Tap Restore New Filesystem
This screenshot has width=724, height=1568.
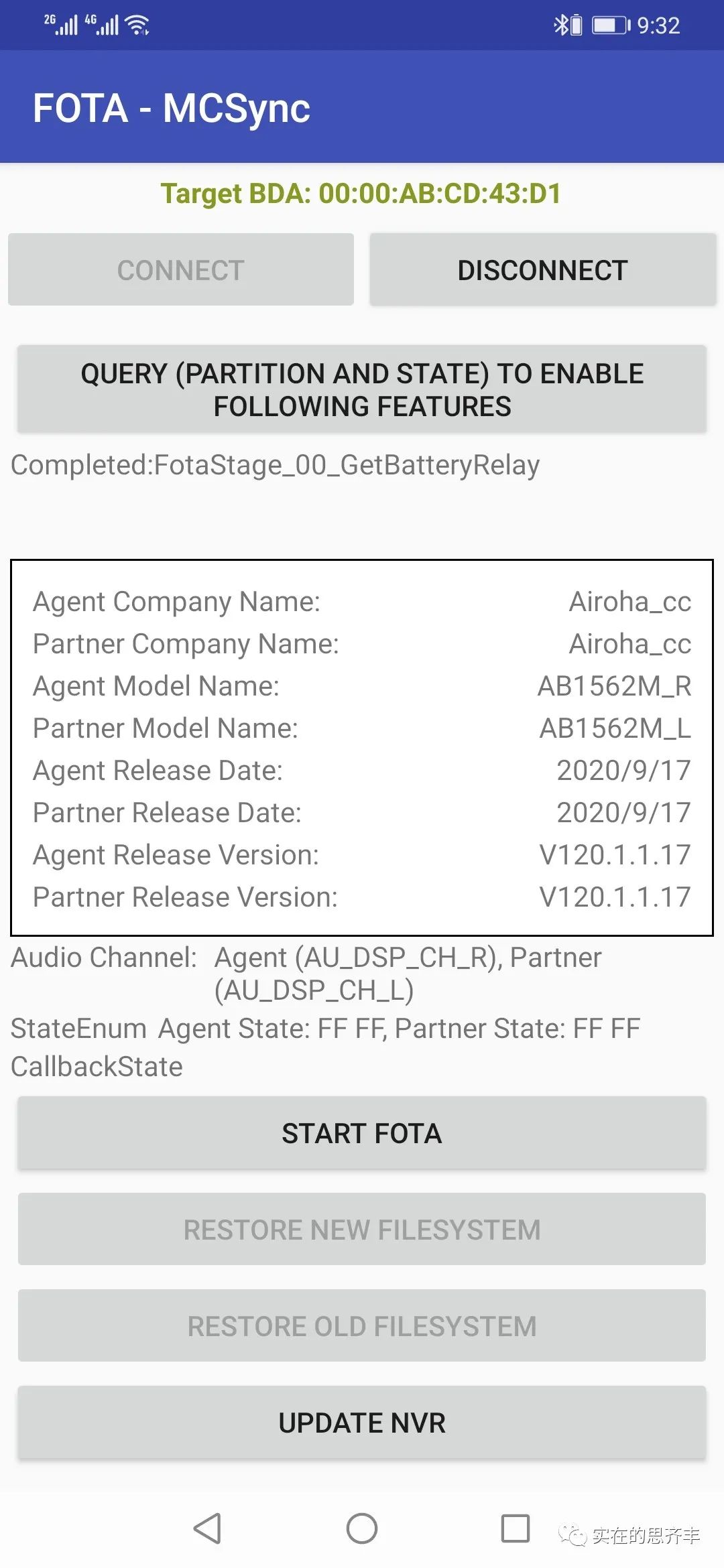[x=362, y=1230]
